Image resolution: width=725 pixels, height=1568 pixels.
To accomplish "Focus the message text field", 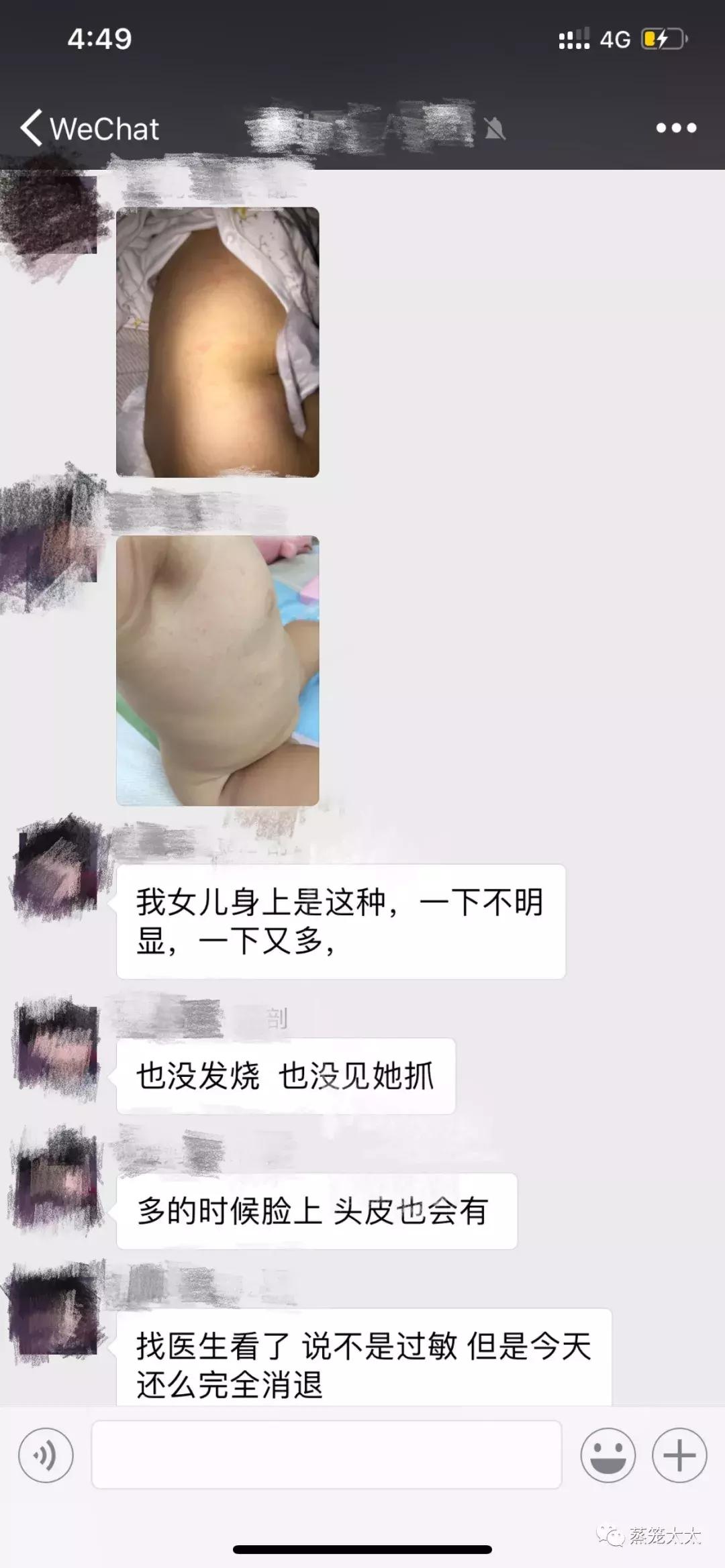I will pos(326,1455).
